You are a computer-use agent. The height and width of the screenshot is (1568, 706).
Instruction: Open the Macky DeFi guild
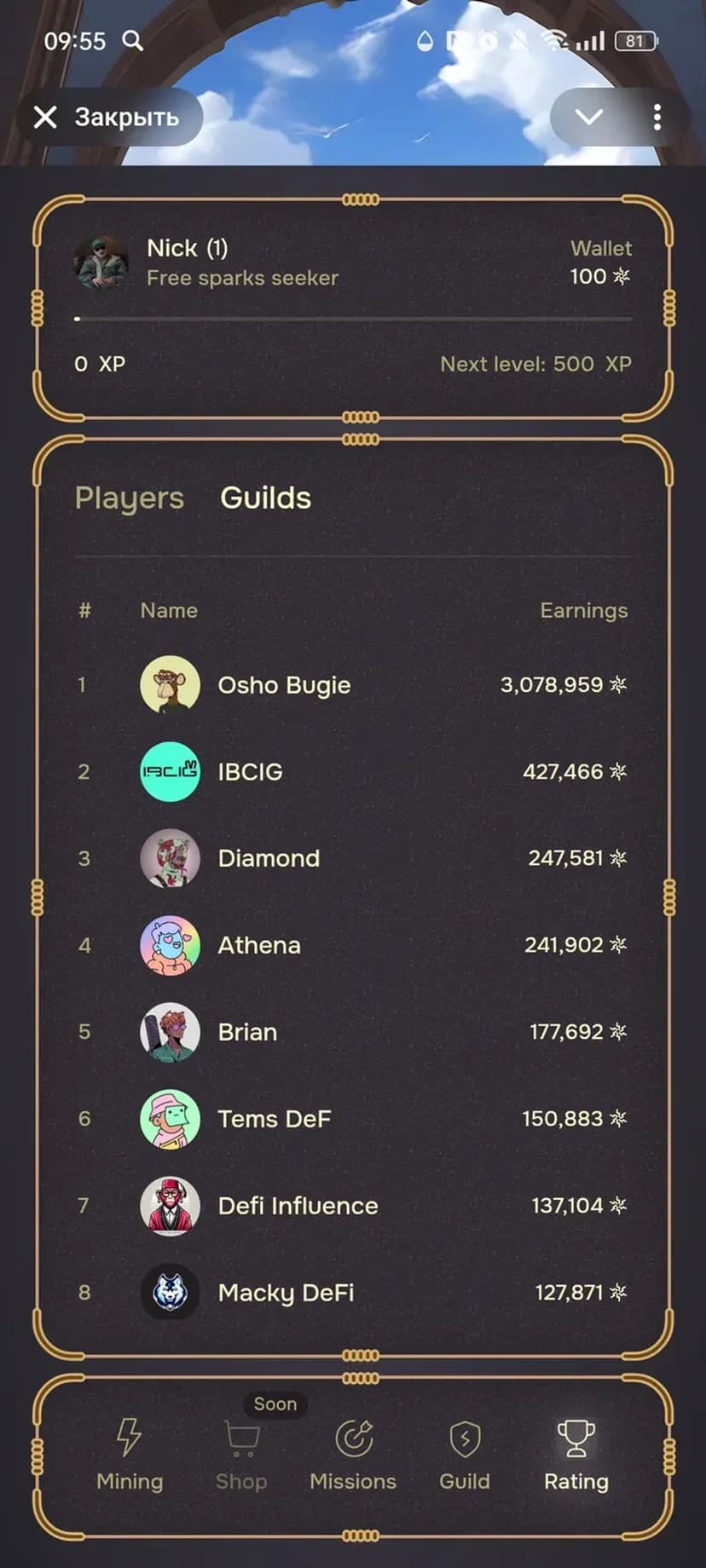(x=286, y=1293)
